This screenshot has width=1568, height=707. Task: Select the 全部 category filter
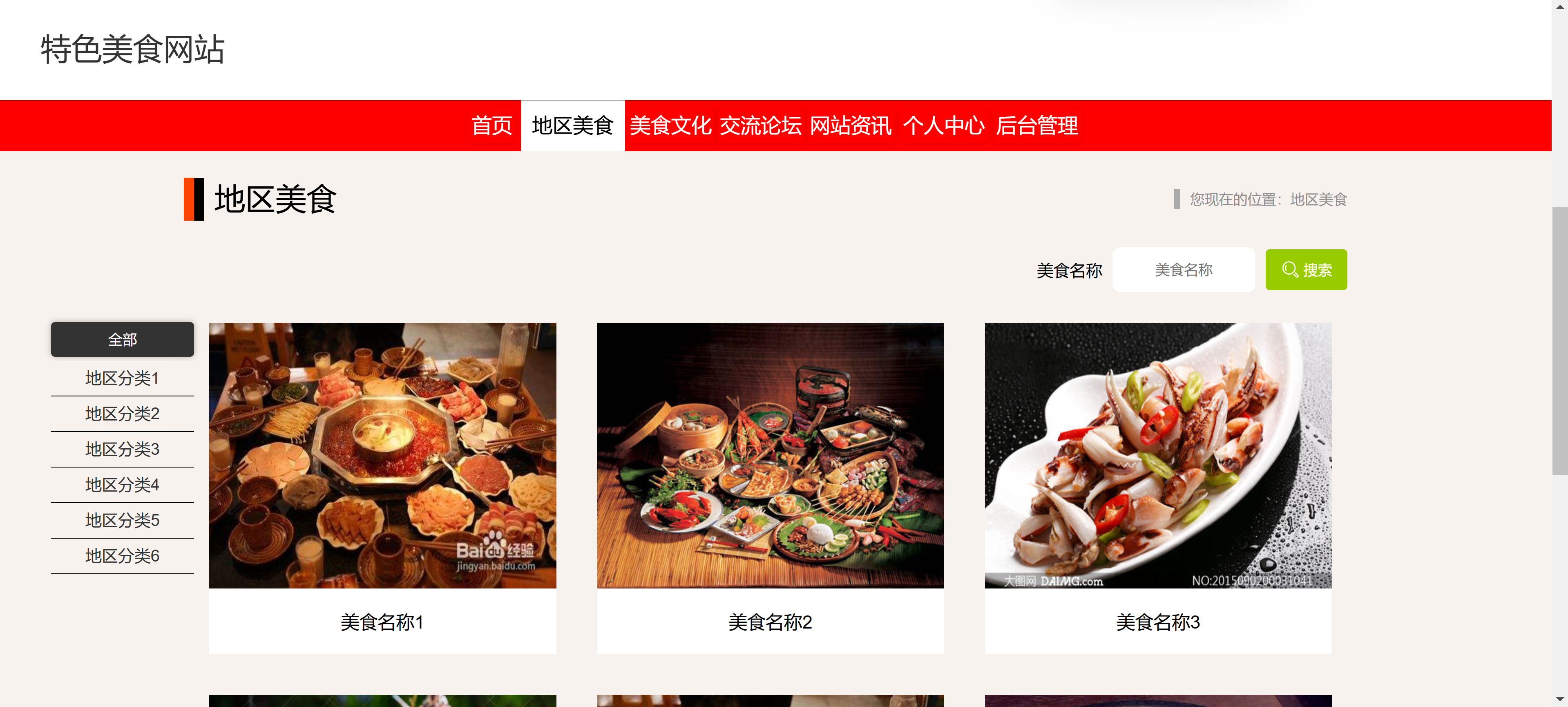122,339
